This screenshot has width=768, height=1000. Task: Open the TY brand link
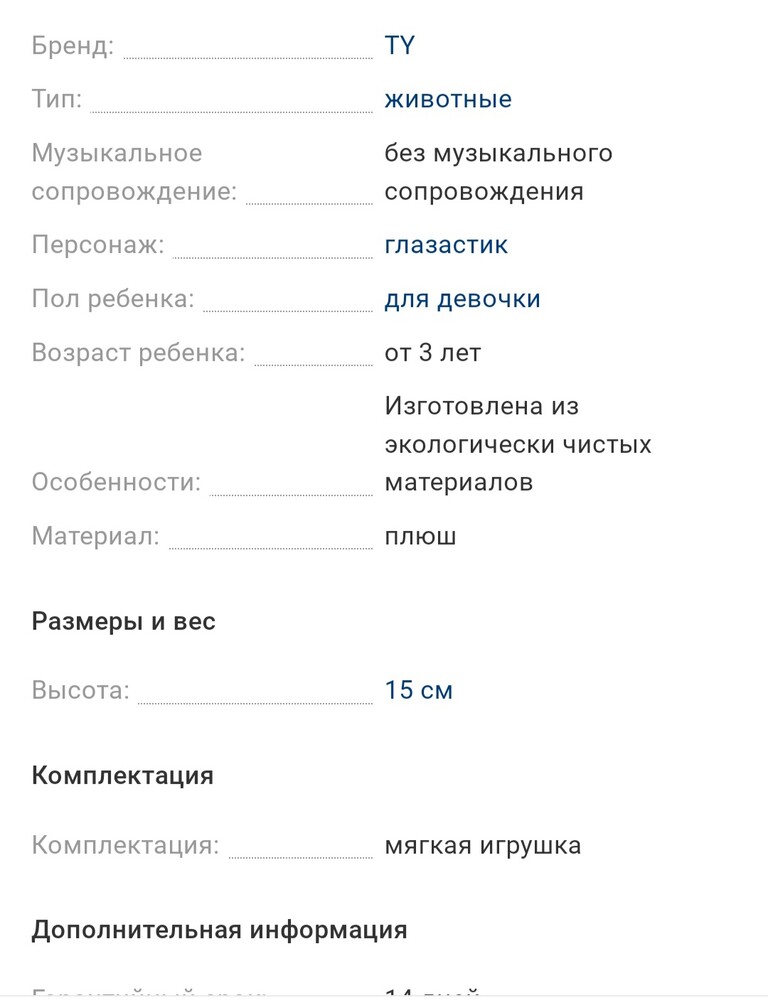coord(399,45)
